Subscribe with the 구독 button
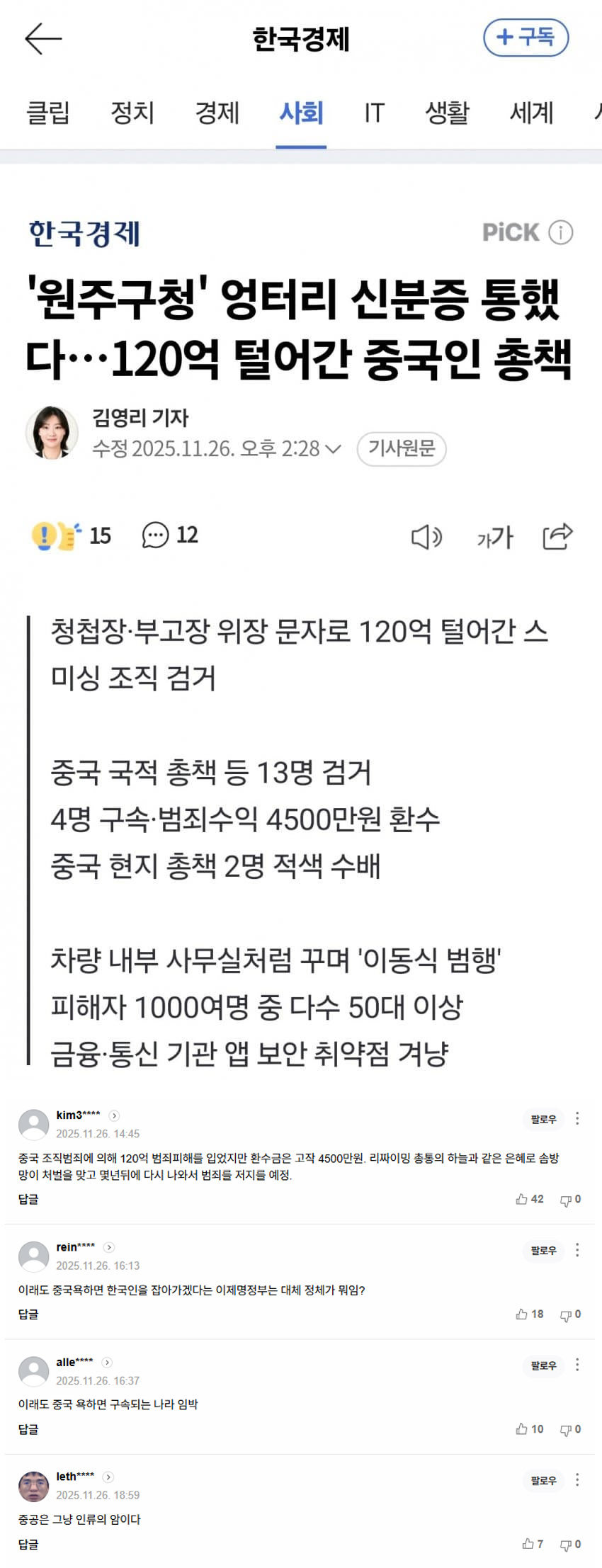 [x=526, y=38]
